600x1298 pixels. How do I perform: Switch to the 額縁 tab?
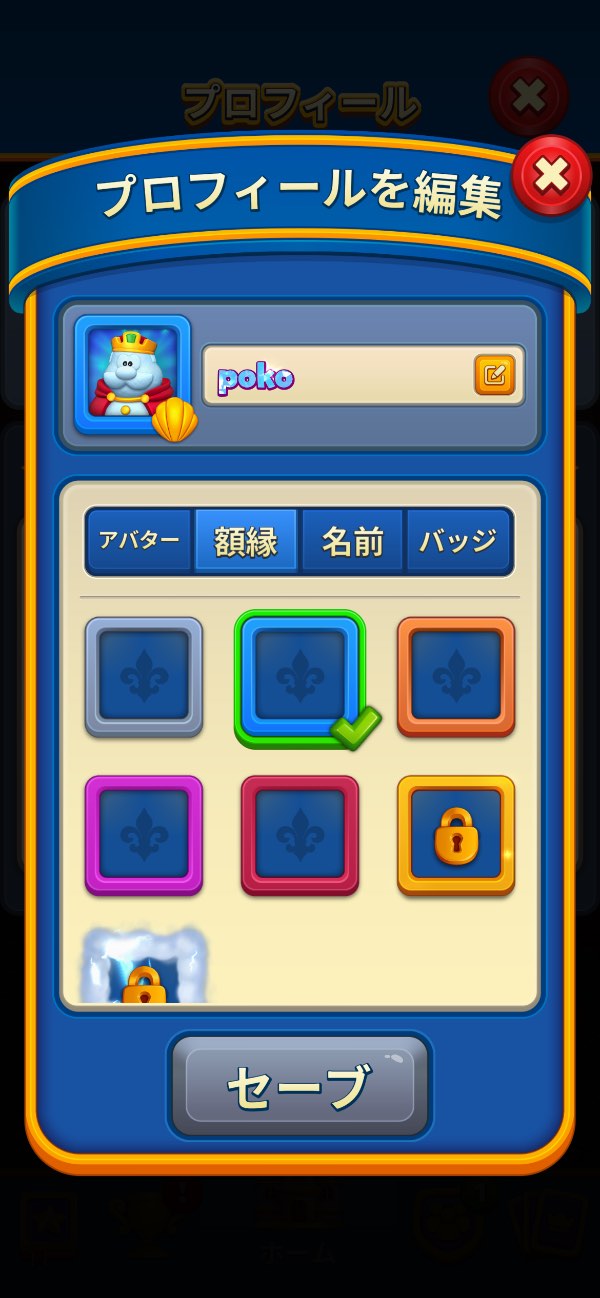[246, 541]
